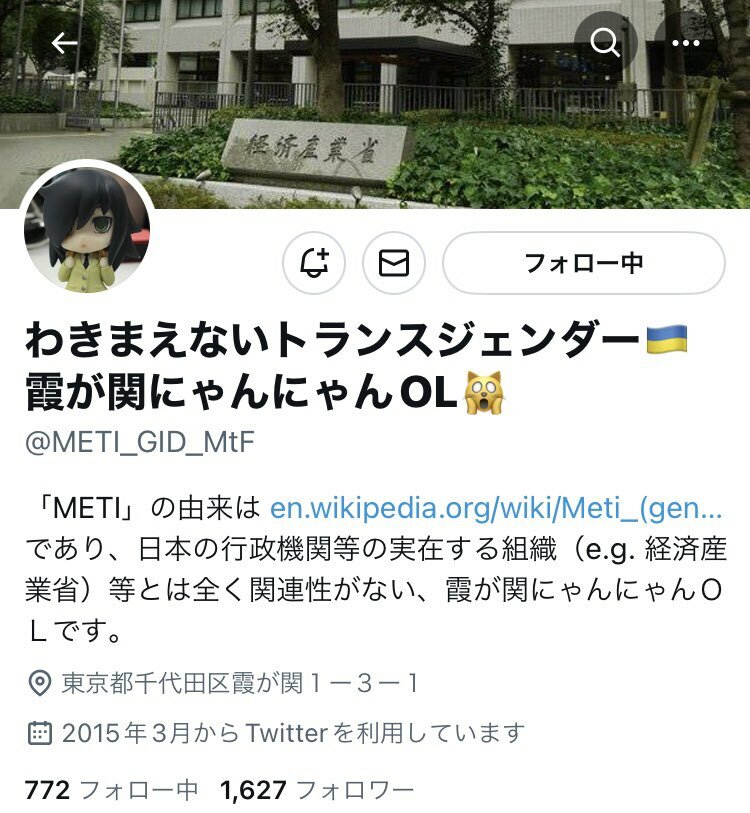Send a direct message via envelope icon
Image resolution: width=750 pixels, height=813 pixels.
(x=394, y=263)
